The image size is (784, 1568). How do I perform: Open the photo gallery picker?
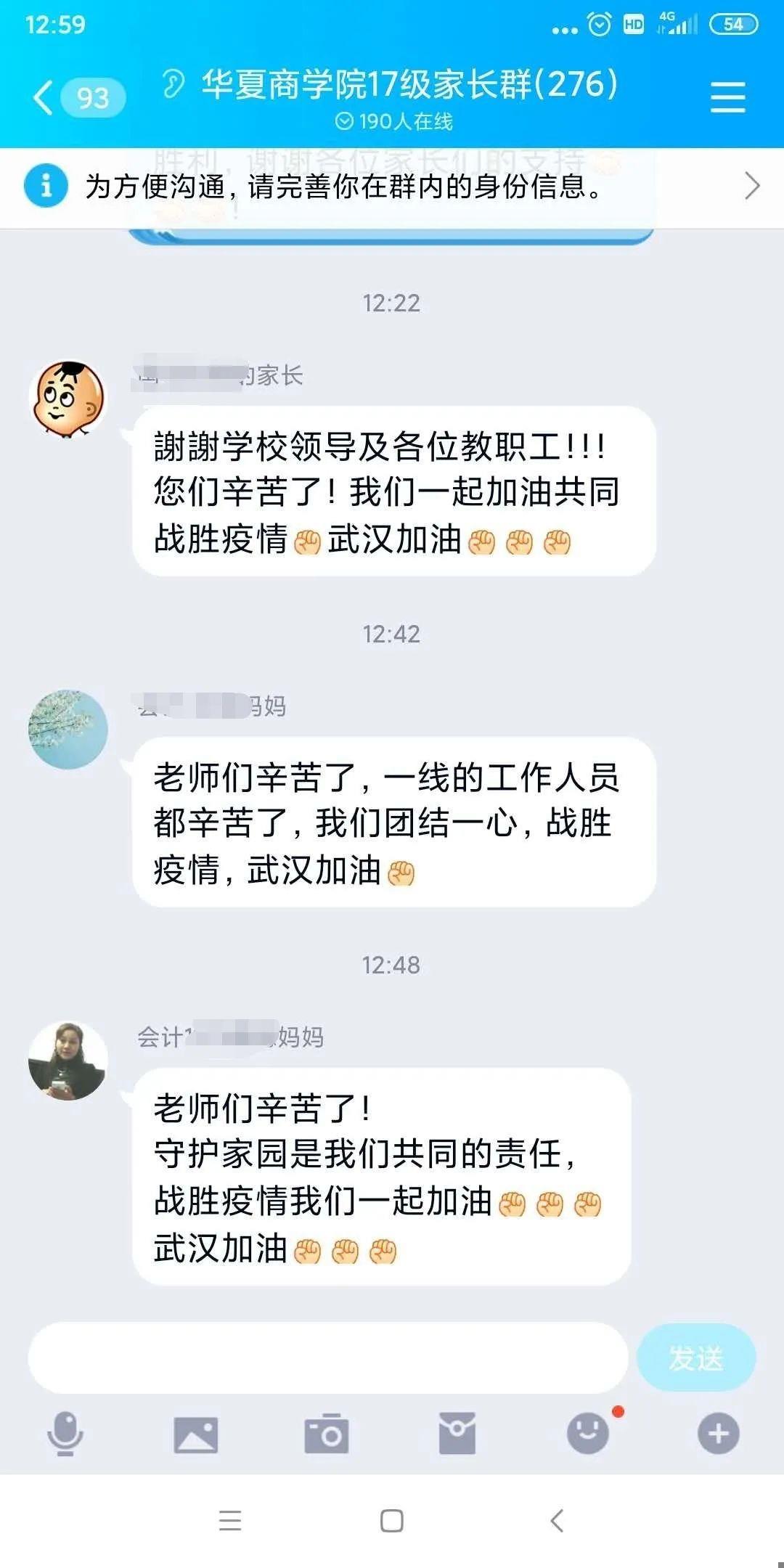[x=196, y=1434]
